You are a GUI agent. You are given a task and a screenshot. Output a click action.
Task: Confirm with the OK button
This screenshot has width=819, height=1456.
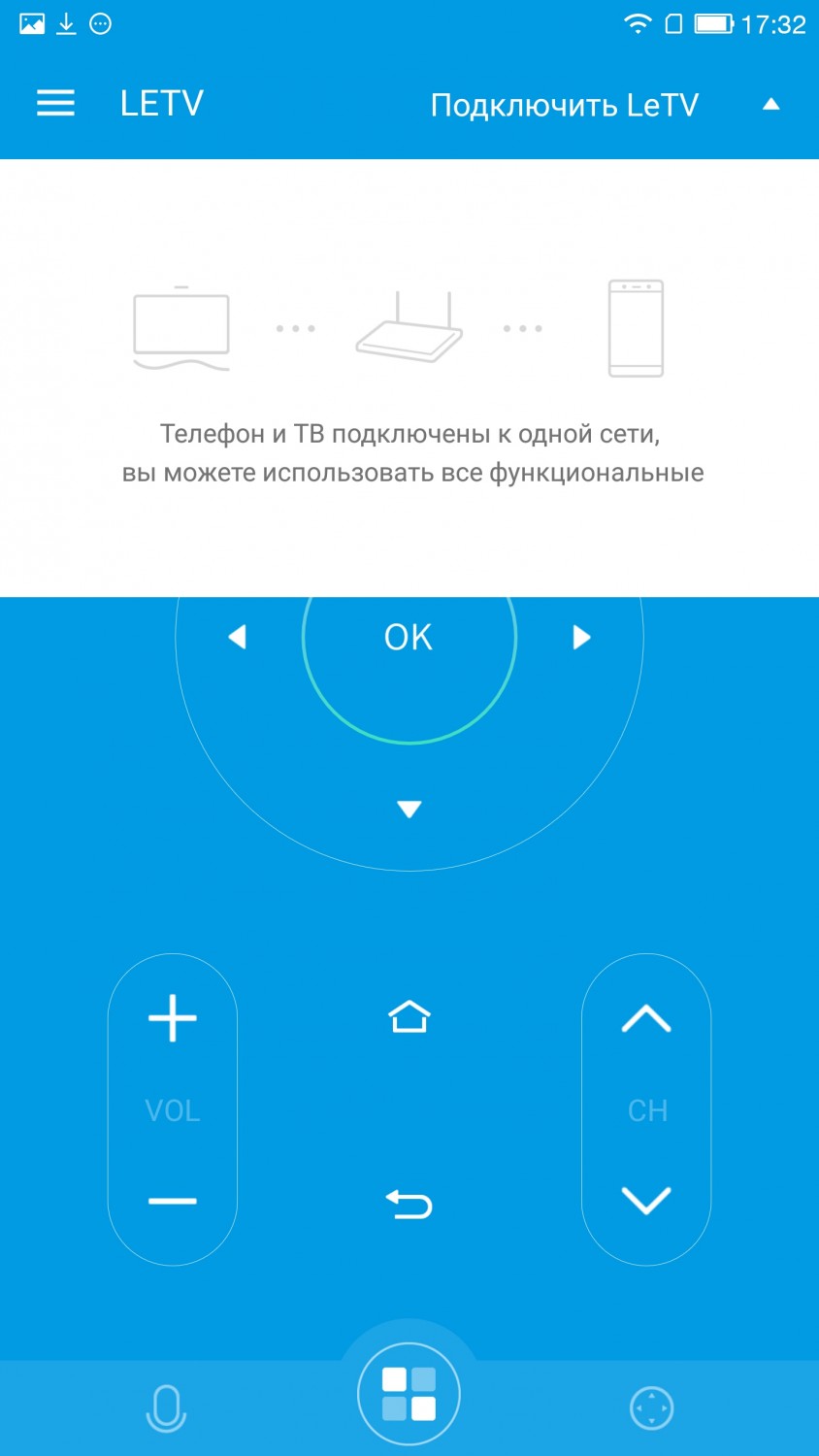[x=409, y=638]
